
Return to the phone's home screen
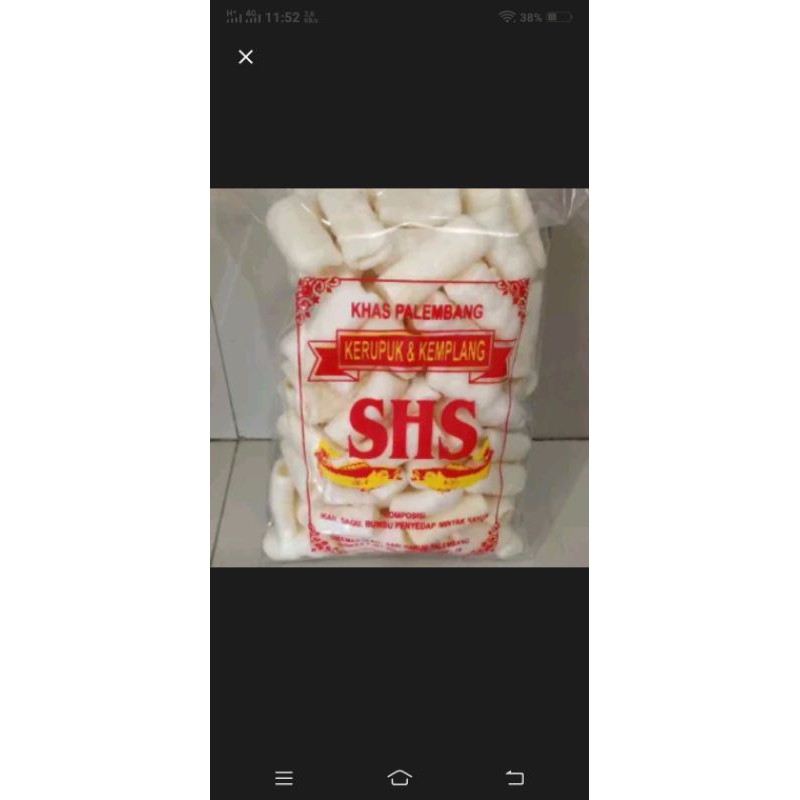[400, 778]
